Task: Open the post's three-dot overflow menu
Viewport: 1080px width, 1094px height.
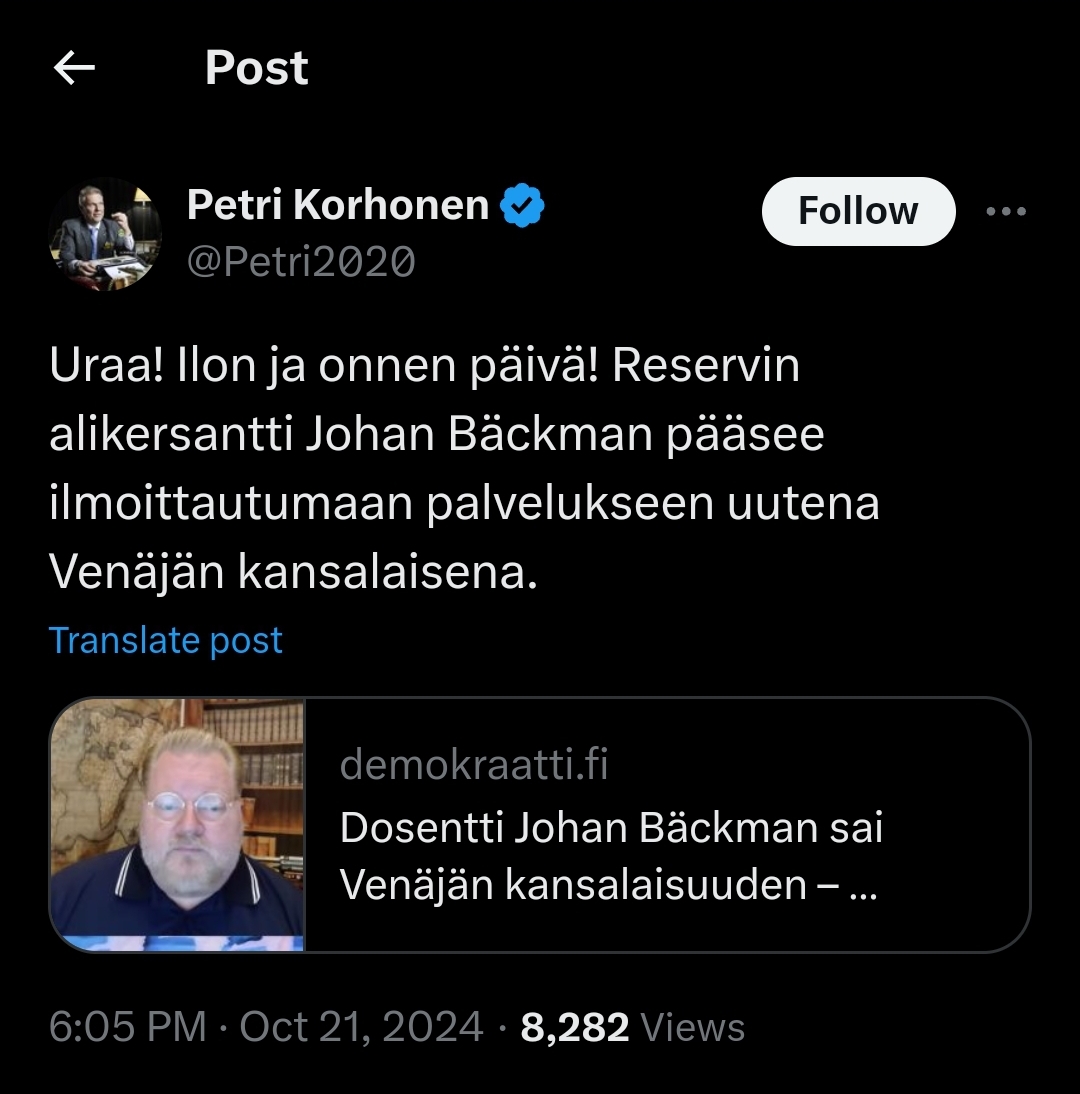Action: click(1006, 211)
